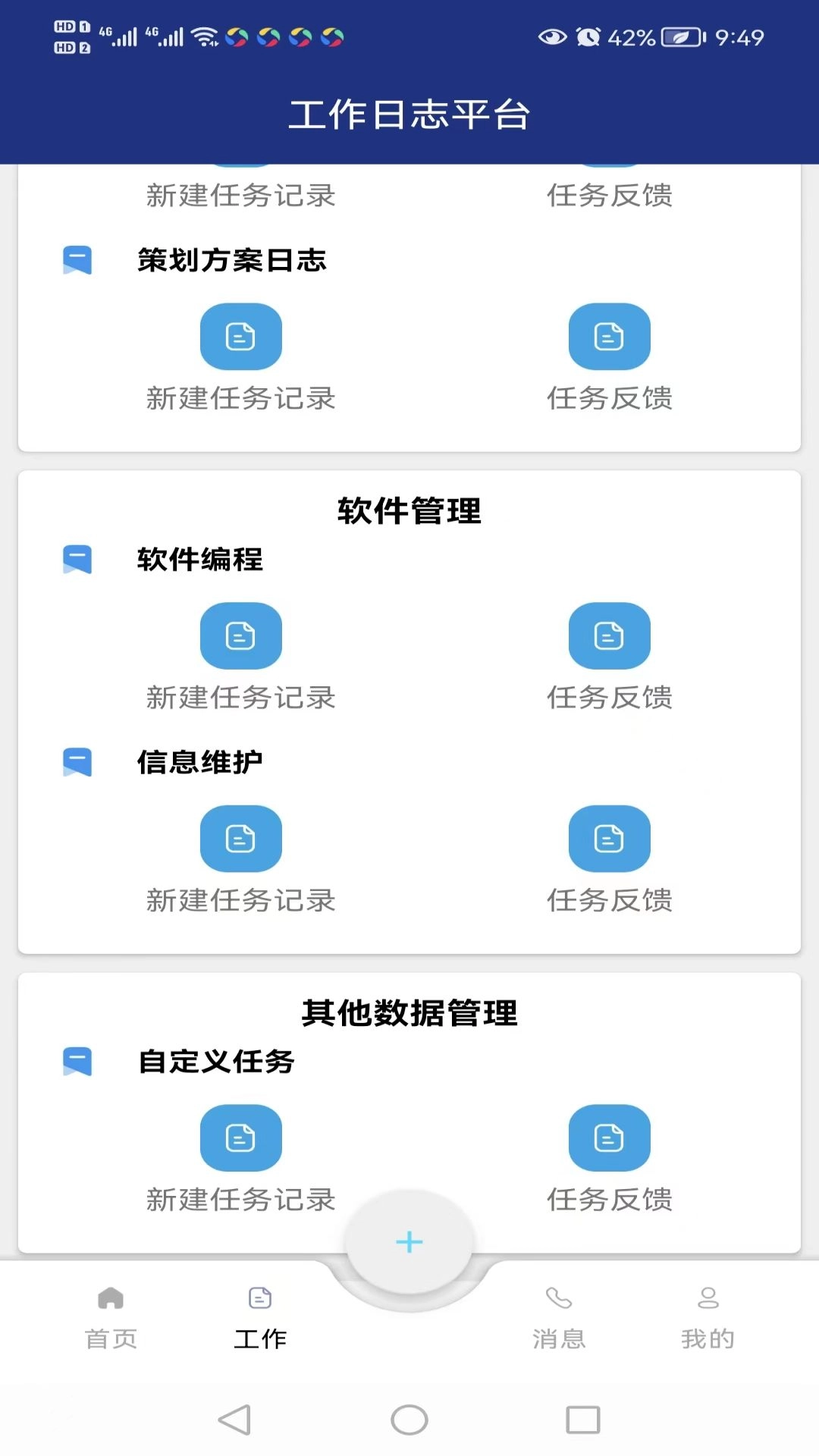Select the 工作 tab
Screen dimensions: 819x1456
pos(260,1318)
